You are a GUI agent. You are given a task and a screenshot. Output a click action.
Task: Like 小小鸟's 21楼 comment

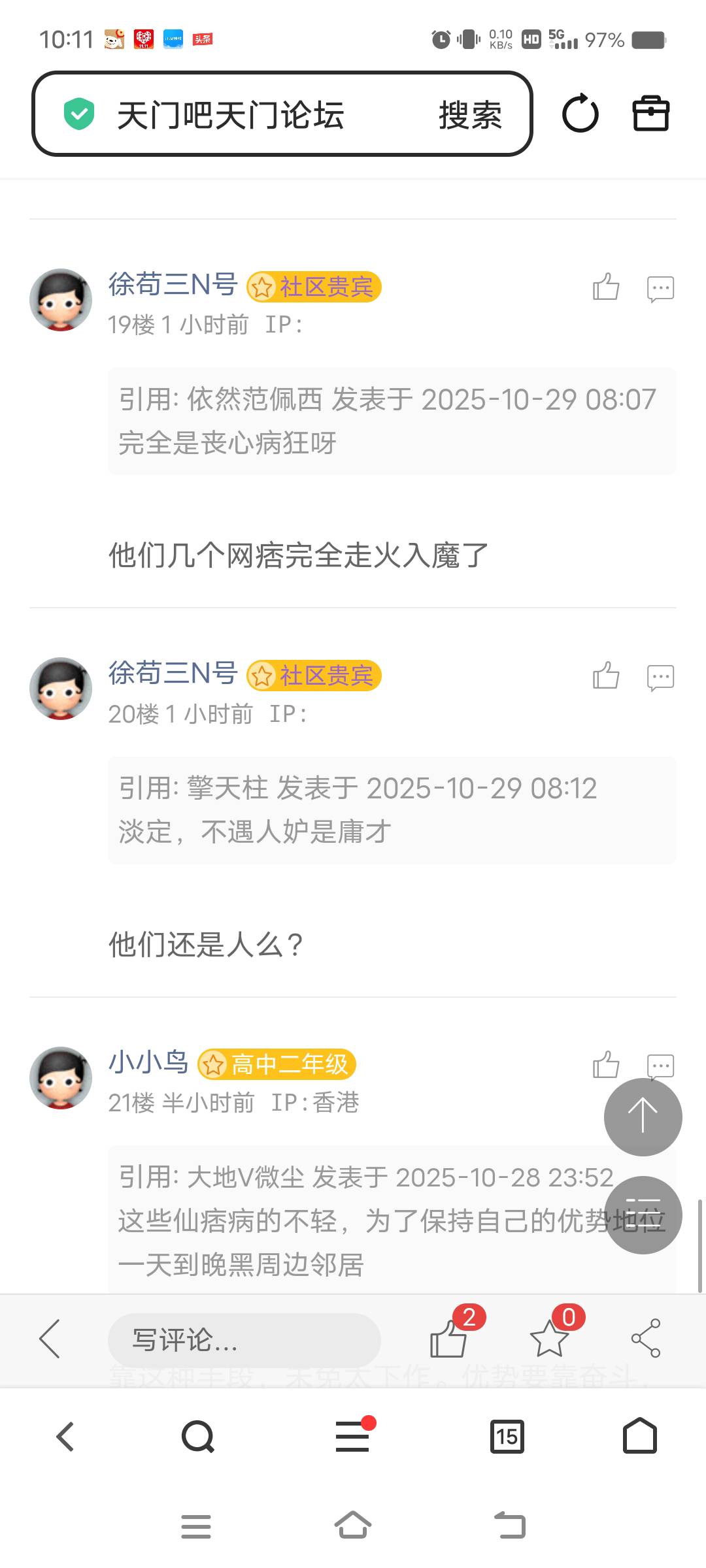(x=605, y=1065)
